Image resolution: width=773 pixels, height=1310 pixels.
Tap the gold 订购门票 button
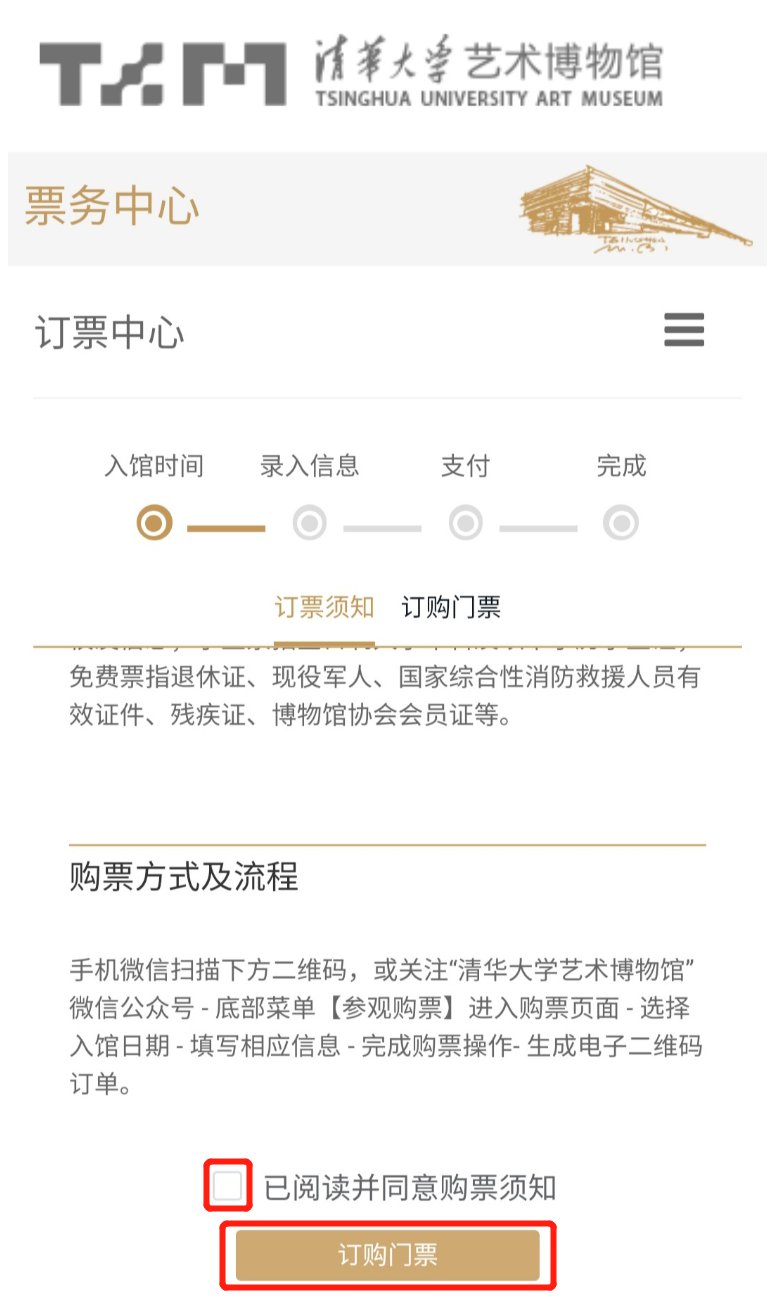(x=388, y=1255)
